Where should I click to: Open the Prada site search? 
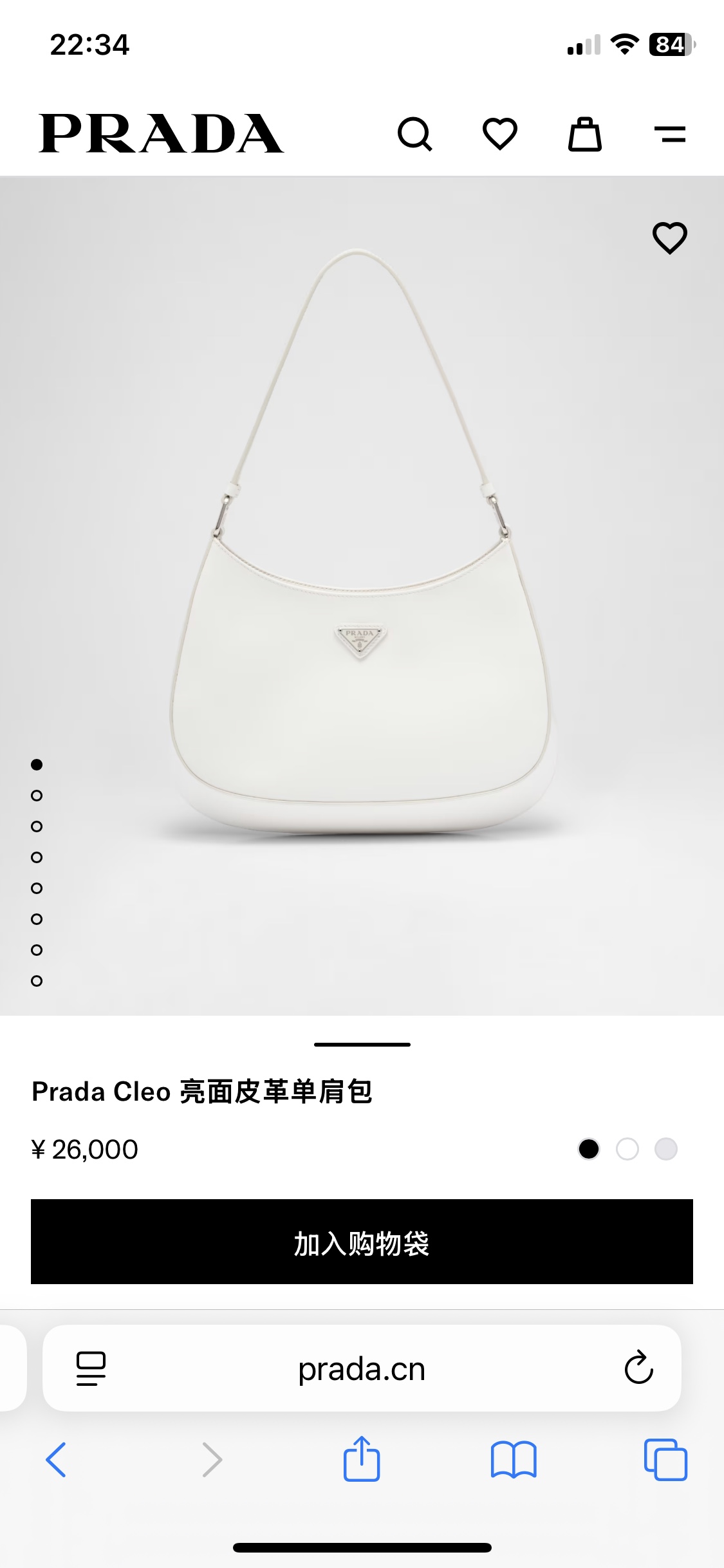click(x=415, y=134)
